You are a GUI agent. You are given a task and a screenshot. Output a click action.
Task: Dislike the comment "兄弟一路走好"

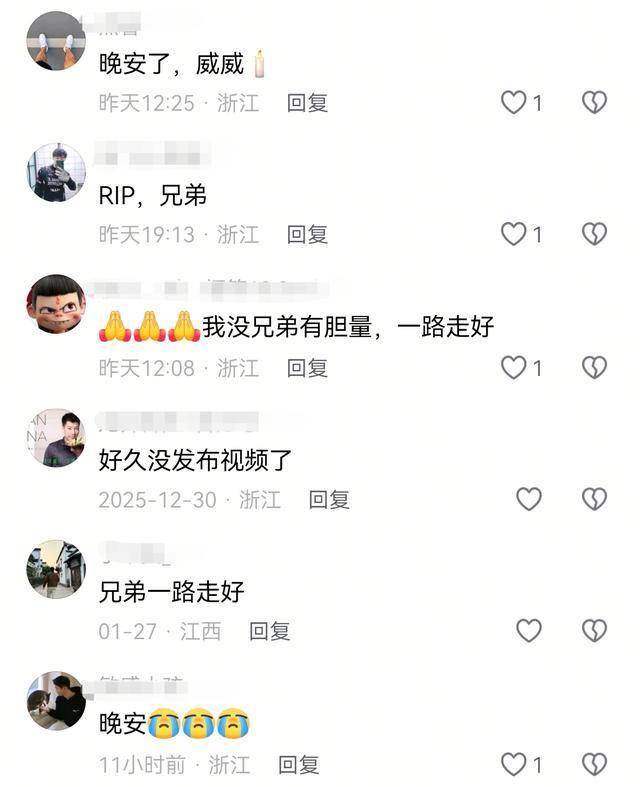594,631
